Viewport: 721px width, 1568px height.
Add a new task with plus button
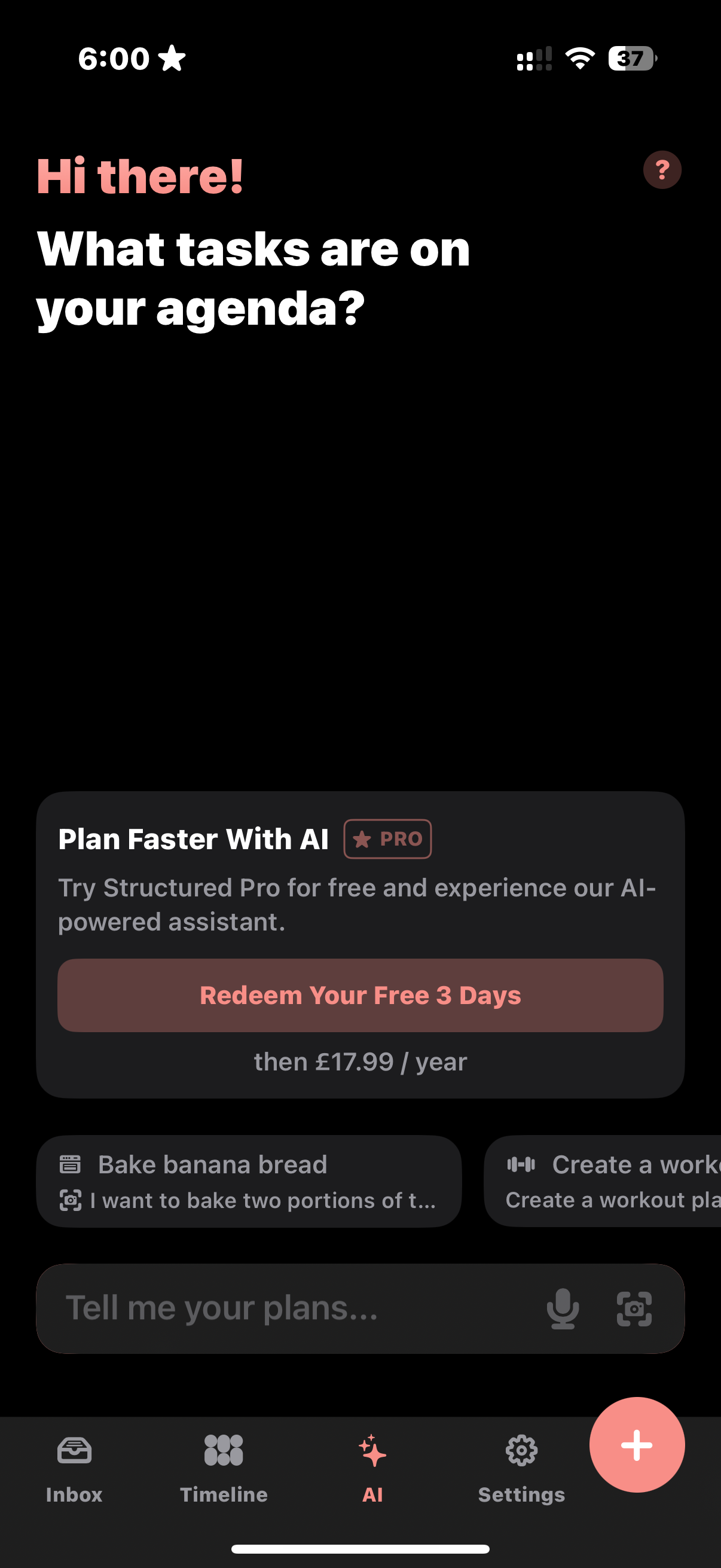[x=637, y=1444]
